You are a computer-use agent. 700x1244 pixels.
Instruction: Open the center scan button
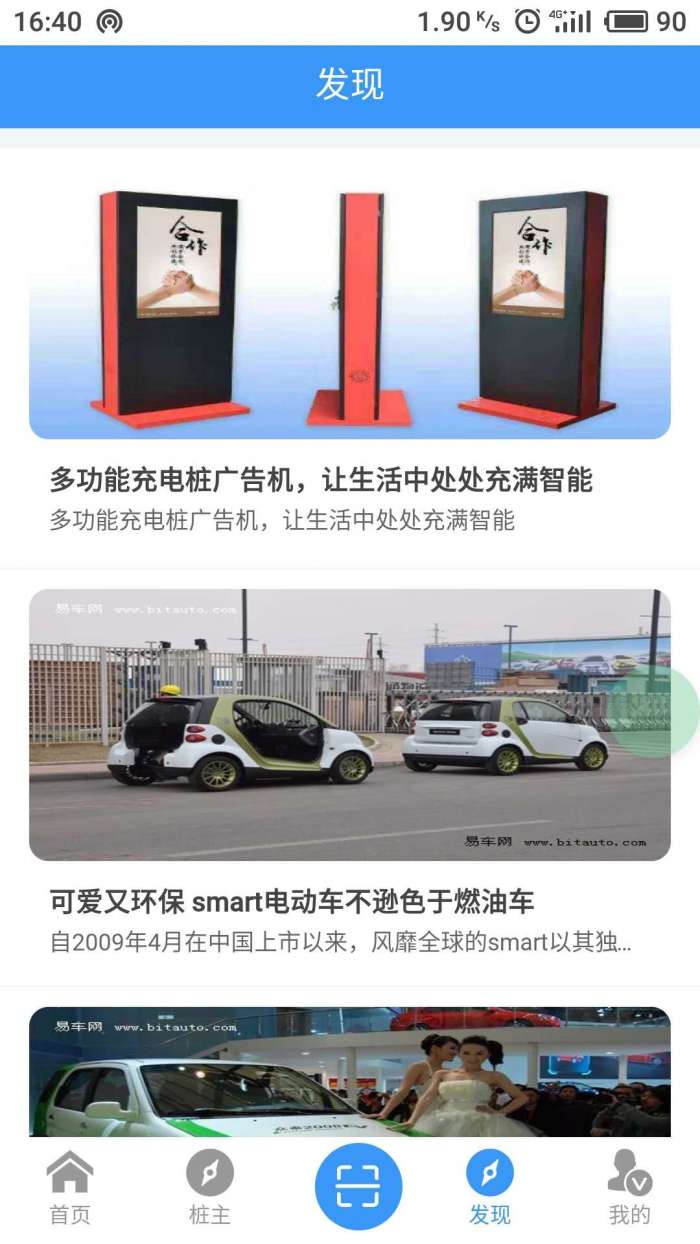[358, 1187]
